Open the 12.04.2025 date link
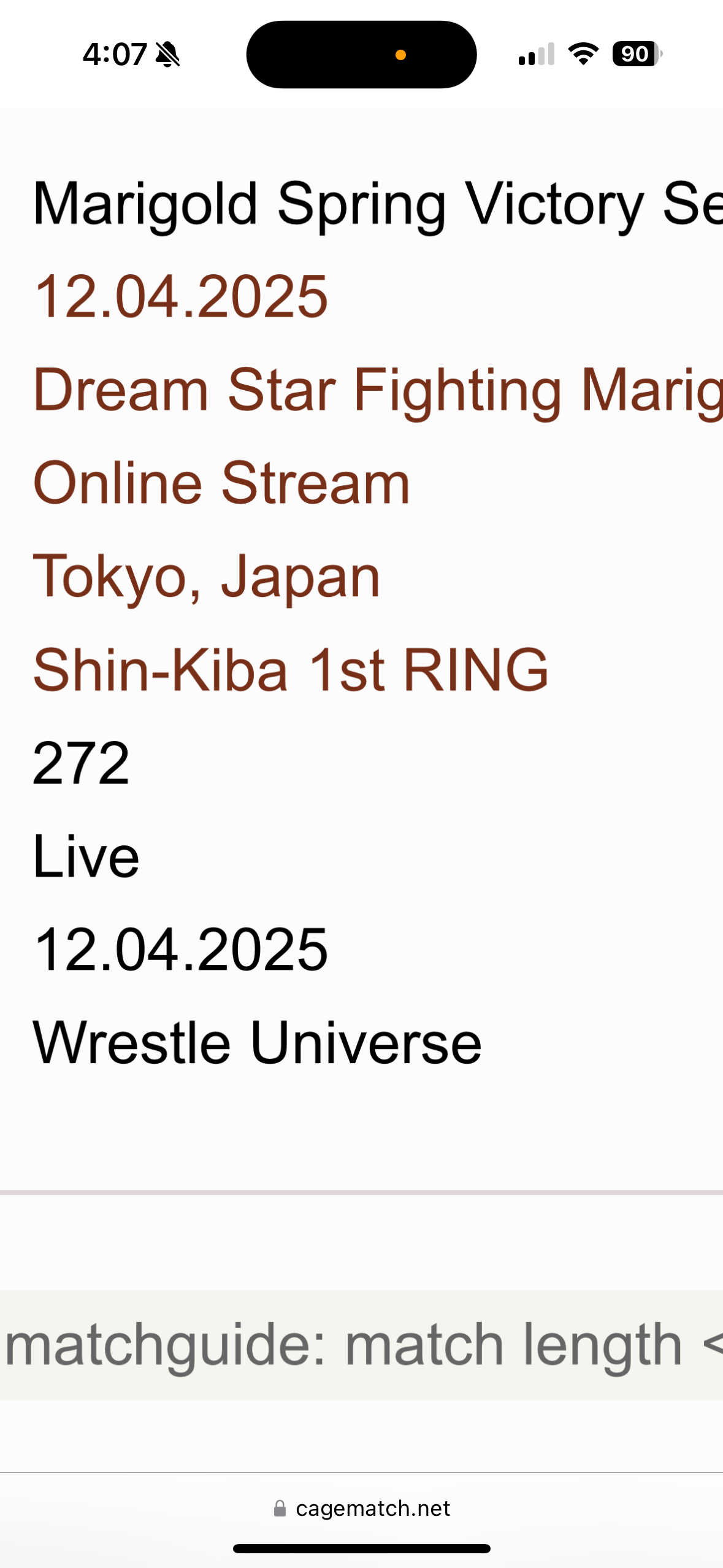This screenshot has height=1568, width=723. tap(181, 297)
